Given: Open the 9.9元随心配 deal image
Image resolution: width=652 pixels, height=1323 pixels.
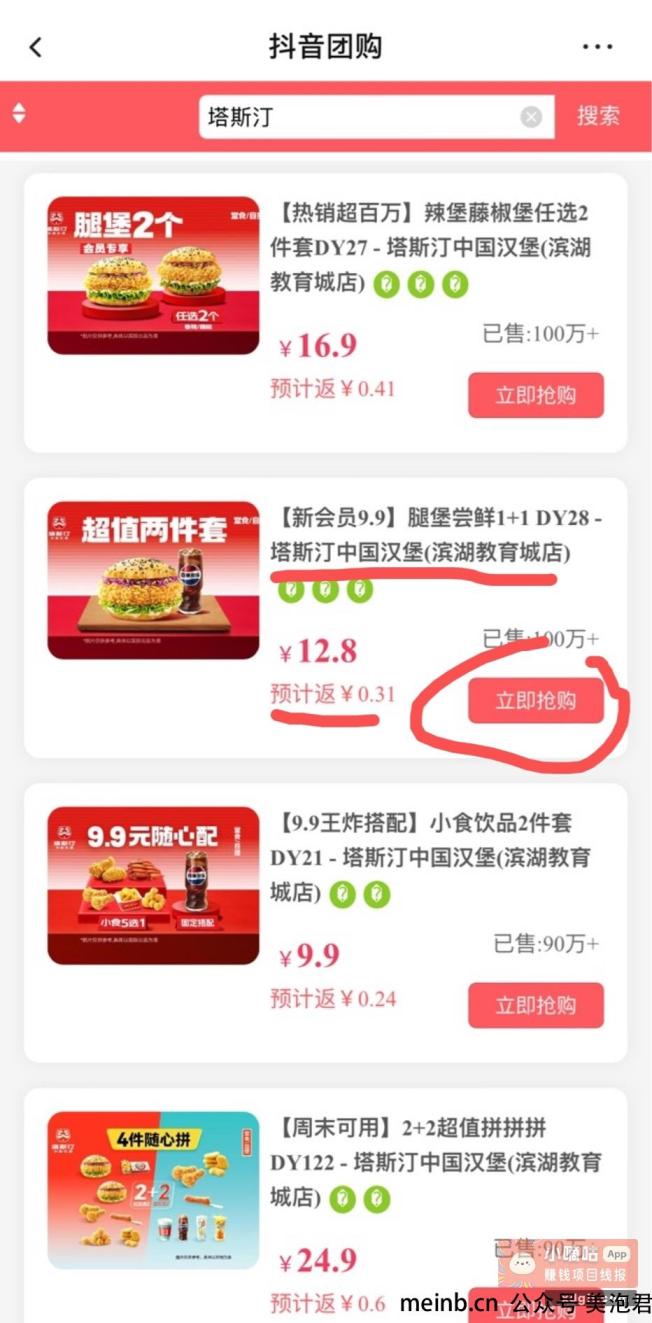Looking at the screenshot, I should (x=153, y=885).
